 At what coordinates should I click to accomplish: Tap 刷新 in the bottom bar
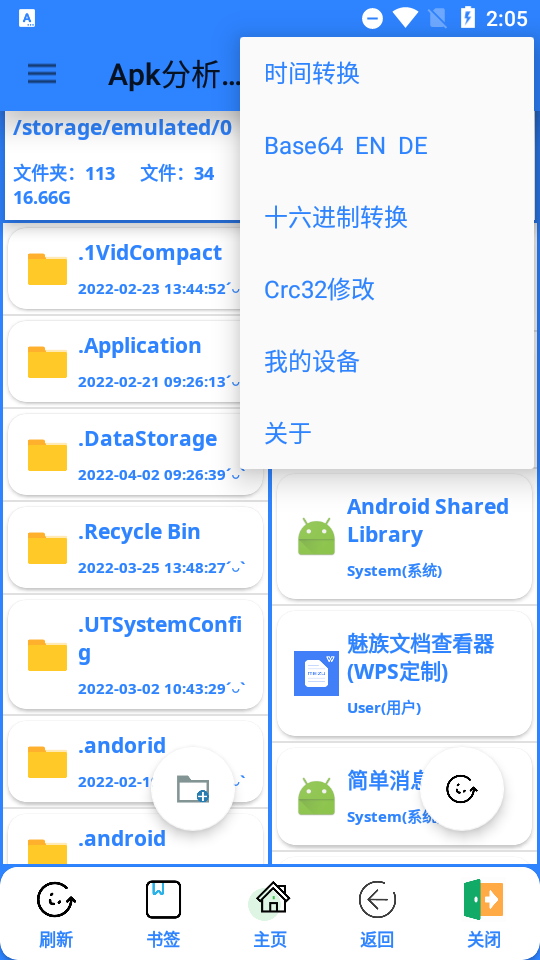click(x=56, y=914)
